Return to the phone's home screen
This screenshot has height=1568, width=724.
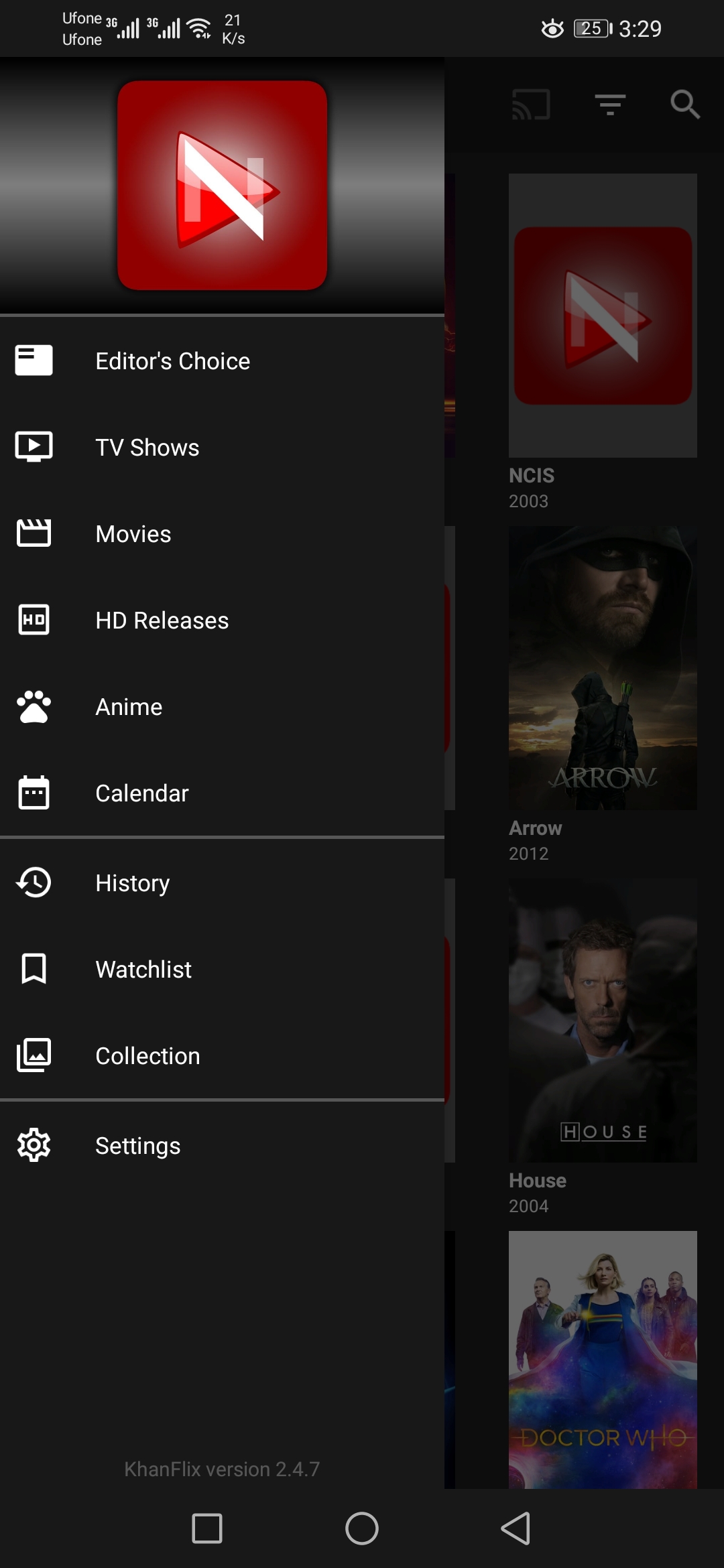pos(362,1528)
